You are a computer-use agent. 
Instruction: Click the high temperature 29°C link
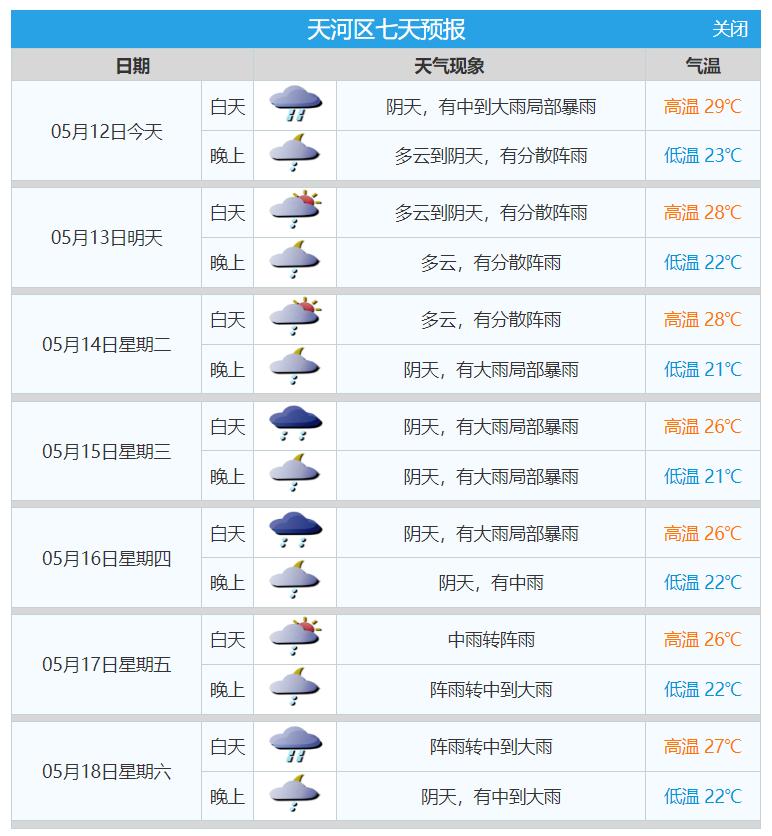point(700,105)
